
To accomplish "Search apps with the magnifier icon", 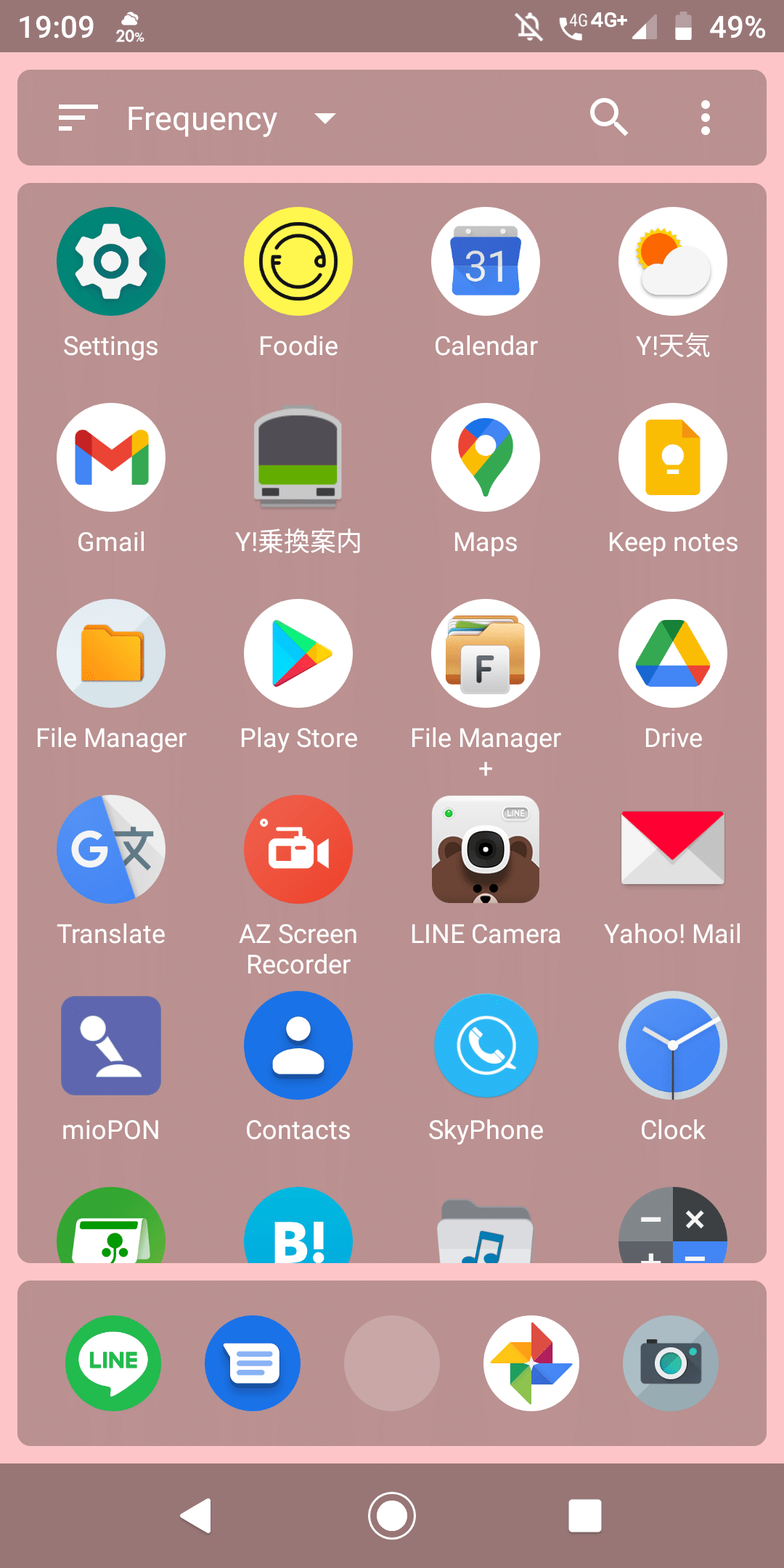I will (x=608, y=117).
